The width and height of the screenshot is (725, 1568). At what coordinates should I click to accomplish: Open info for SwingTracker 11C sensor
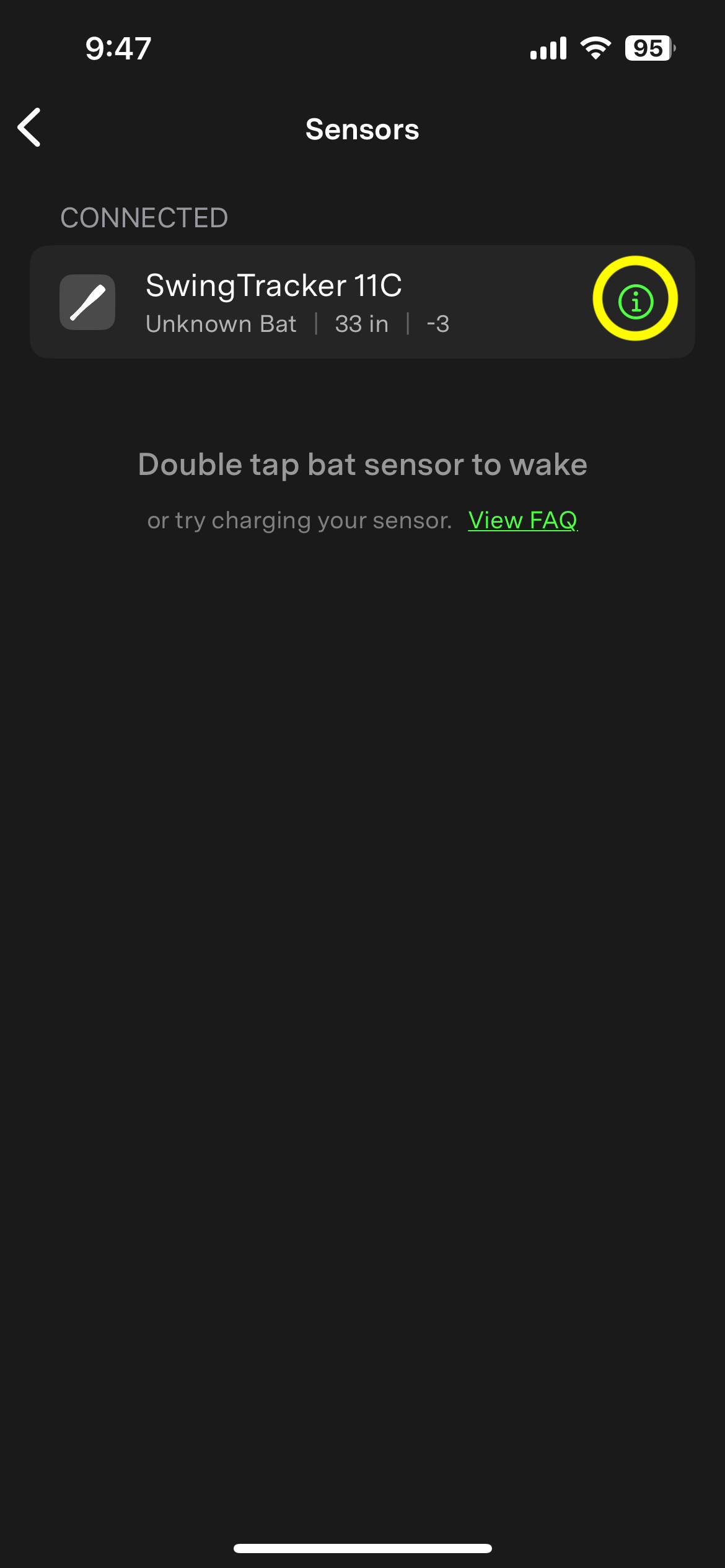pos(635,302)
